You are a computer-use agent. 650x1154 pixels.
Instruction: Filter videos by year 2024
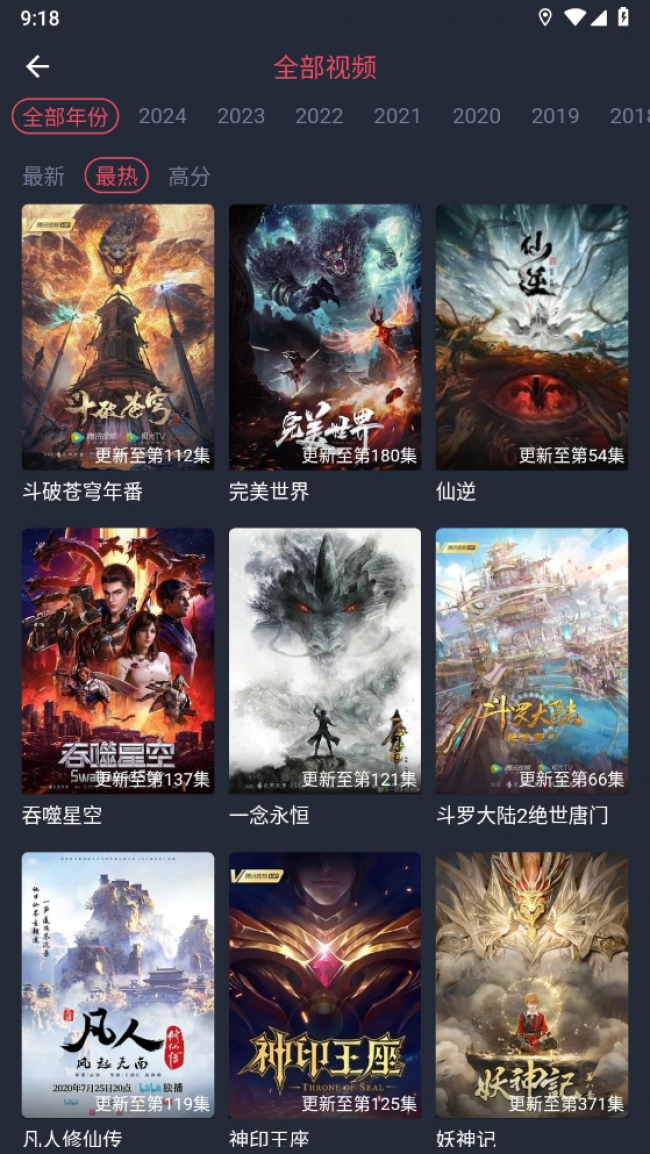162,116
